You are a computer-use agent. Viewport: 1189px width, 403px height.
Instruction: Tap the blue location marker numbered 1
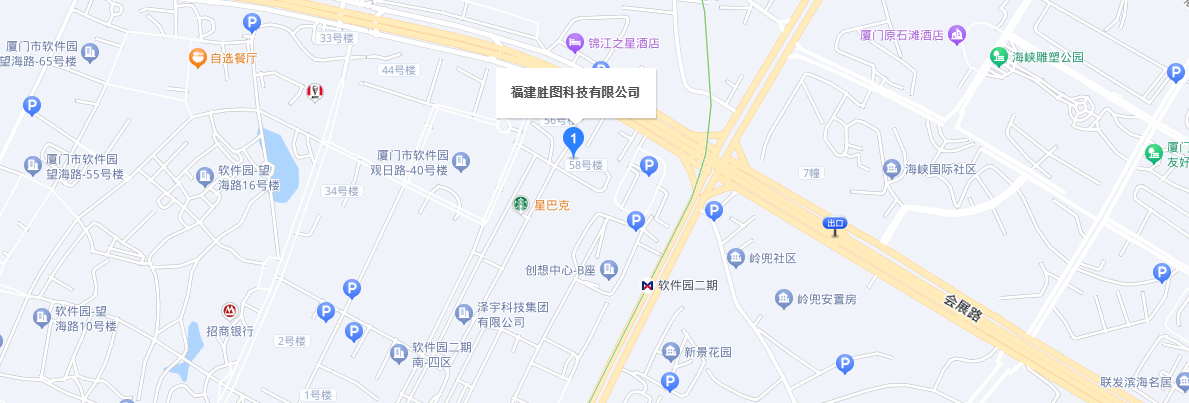tap(574, 139)
